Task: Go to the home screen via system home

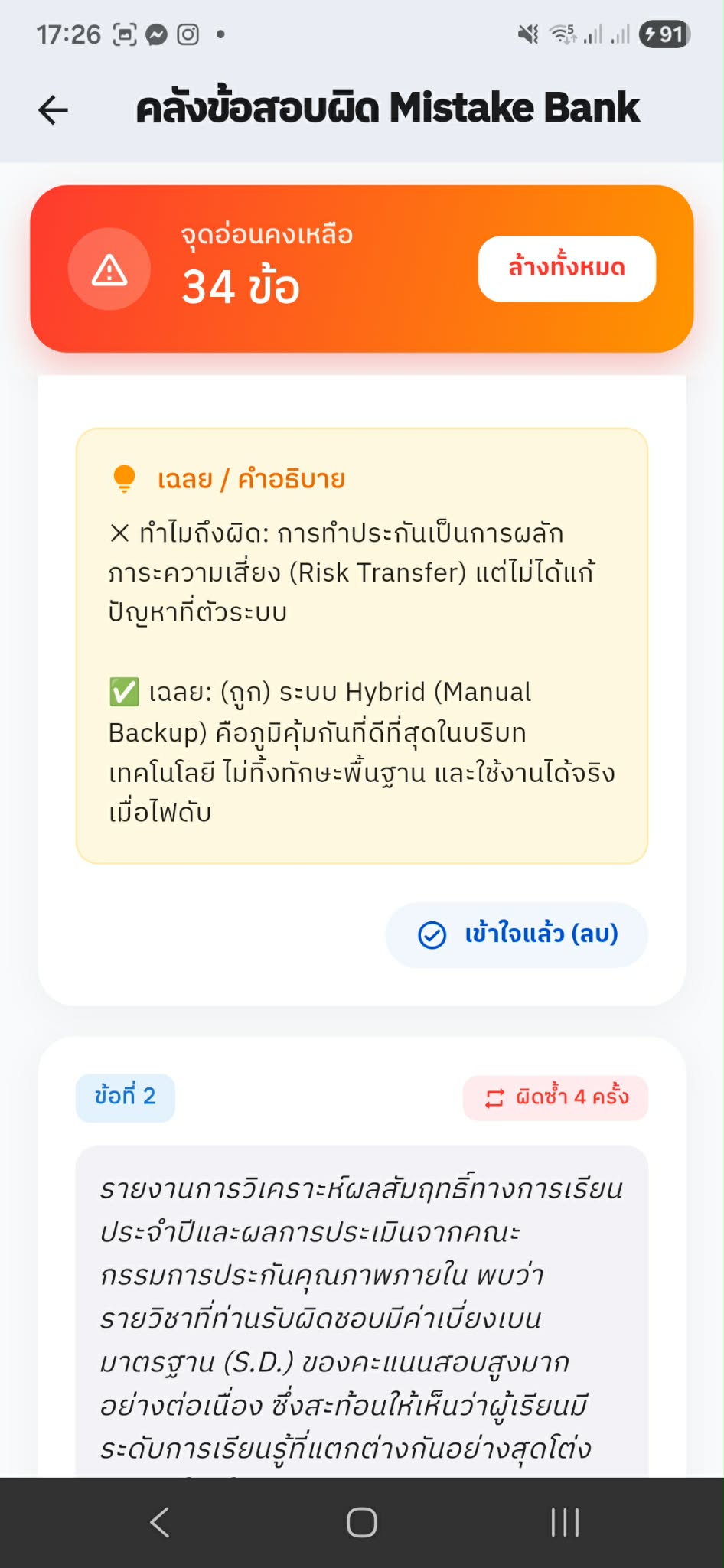Action: (362, 1522)
